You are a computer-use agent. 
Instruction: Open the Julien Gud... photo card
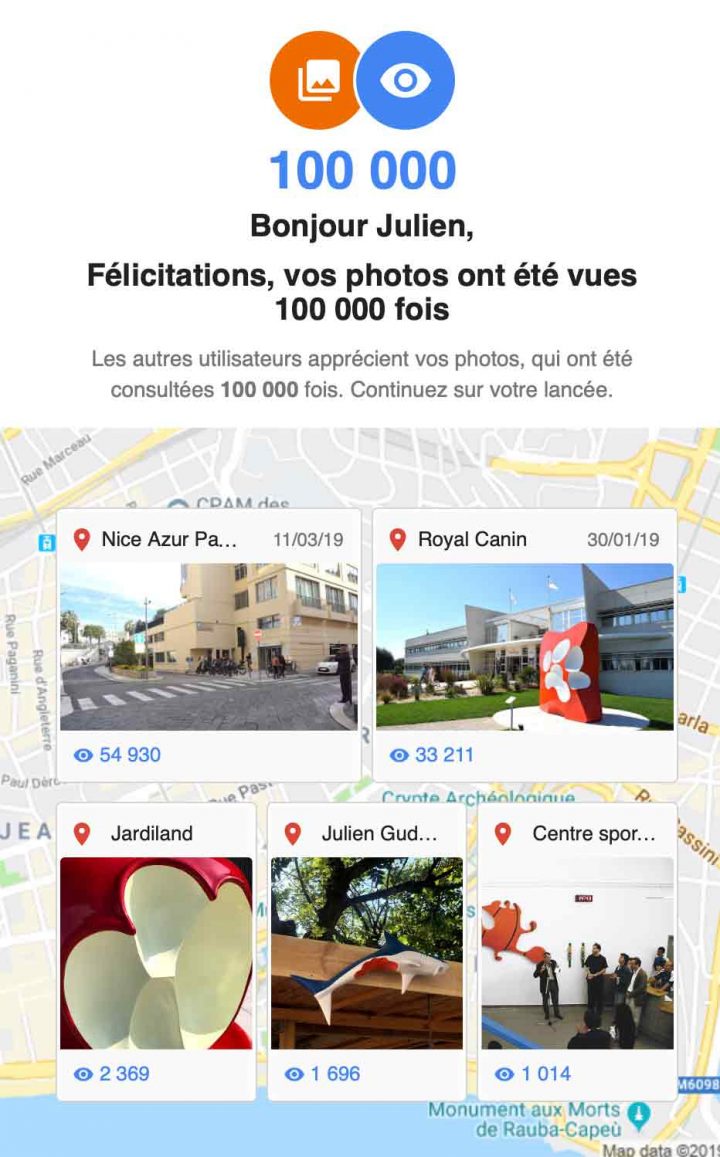point(367,950)
